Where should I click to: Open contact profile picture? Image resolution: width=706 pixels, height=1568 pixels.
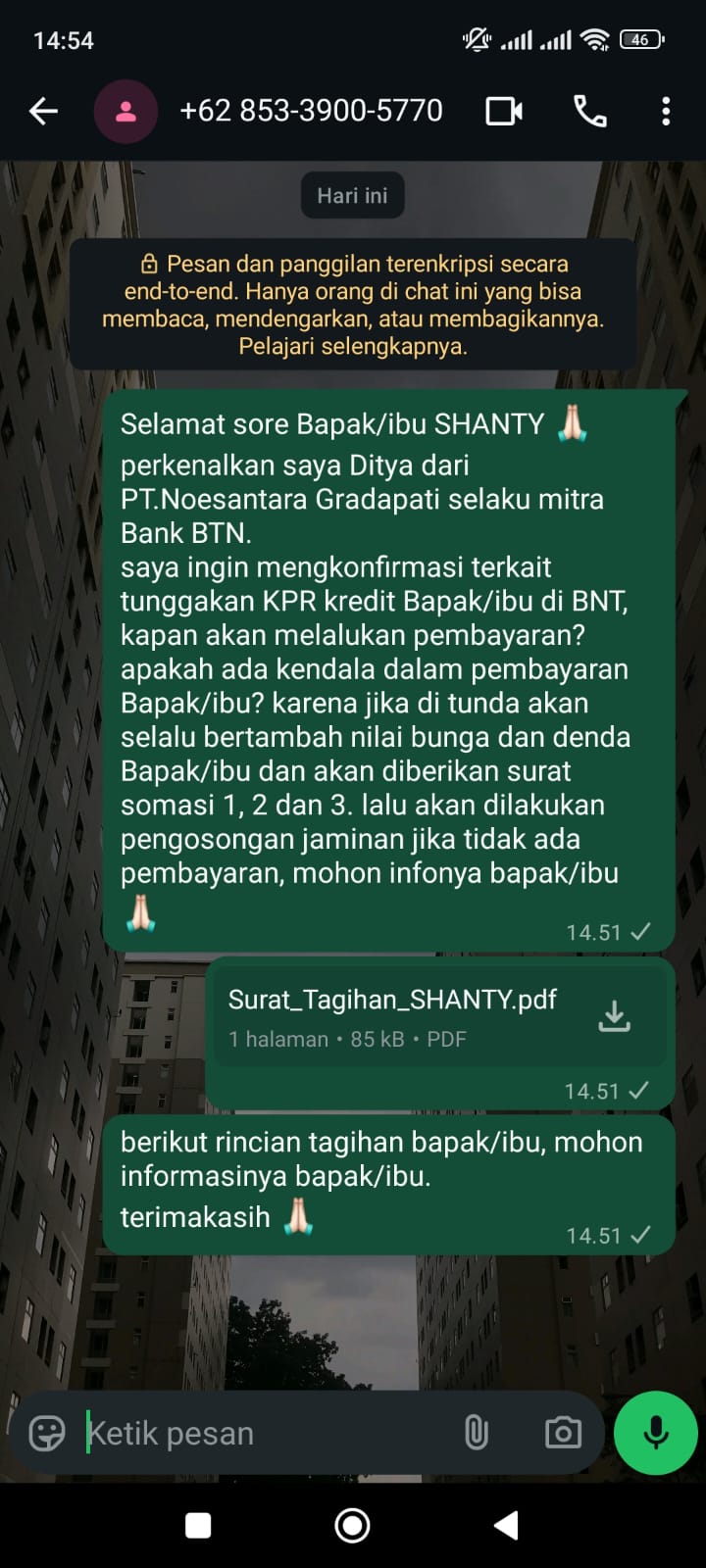click(126, 112)
